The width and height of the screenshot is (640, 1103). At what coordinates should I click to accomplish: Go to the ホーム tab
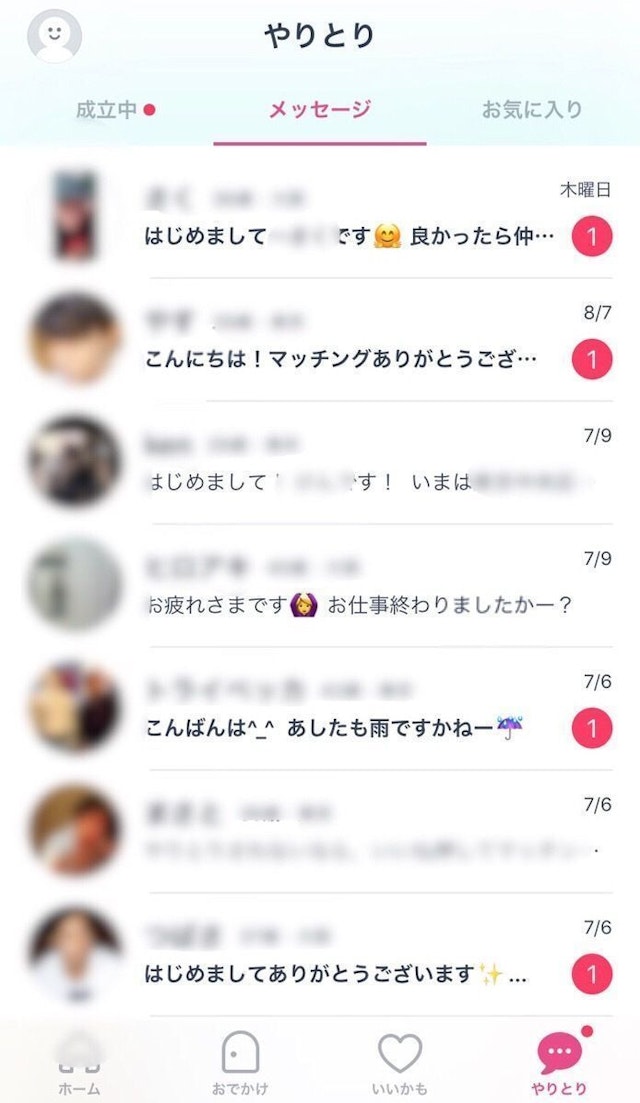coord(79,1065)
